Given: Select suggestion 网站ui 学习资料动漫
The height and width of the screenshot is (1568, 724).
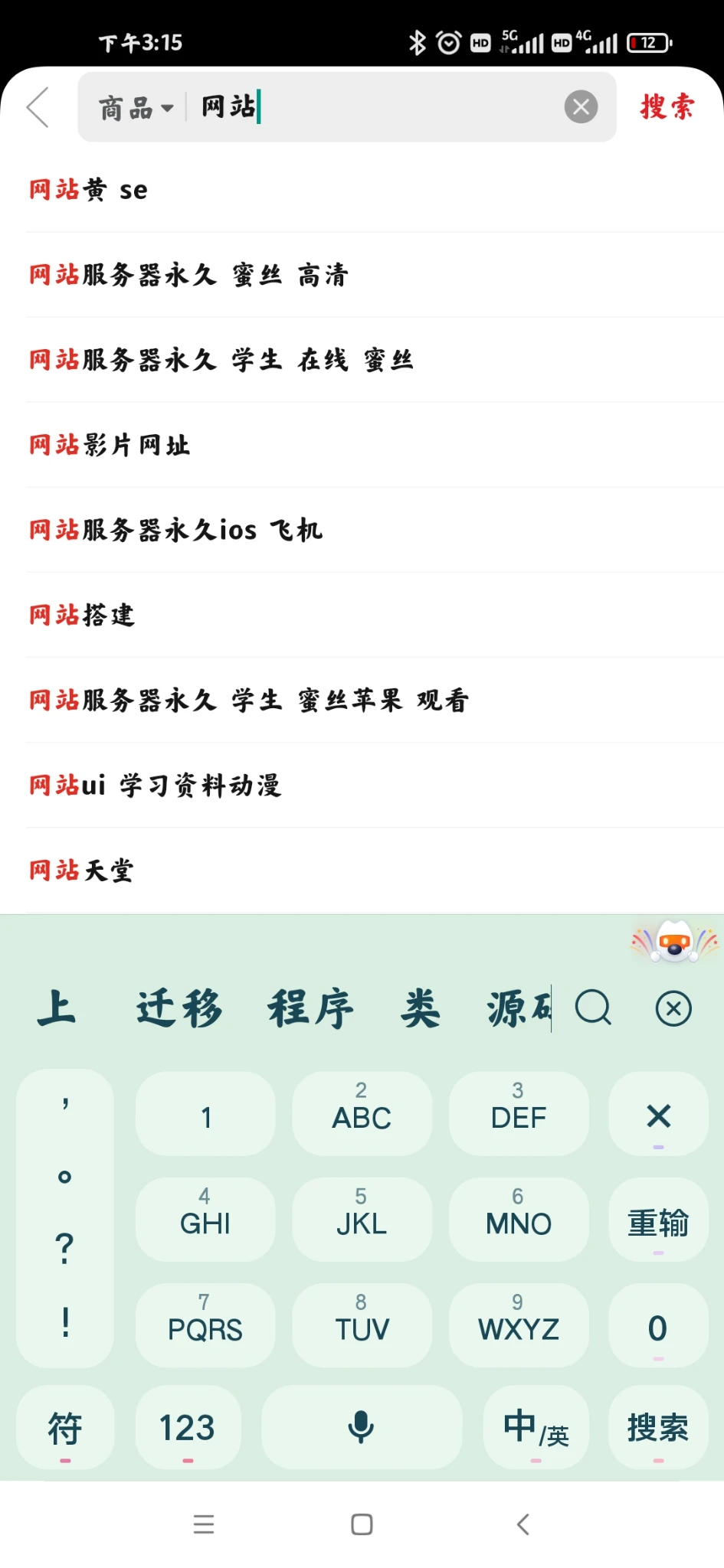Looking at the screenshot, I should (156, 786).
